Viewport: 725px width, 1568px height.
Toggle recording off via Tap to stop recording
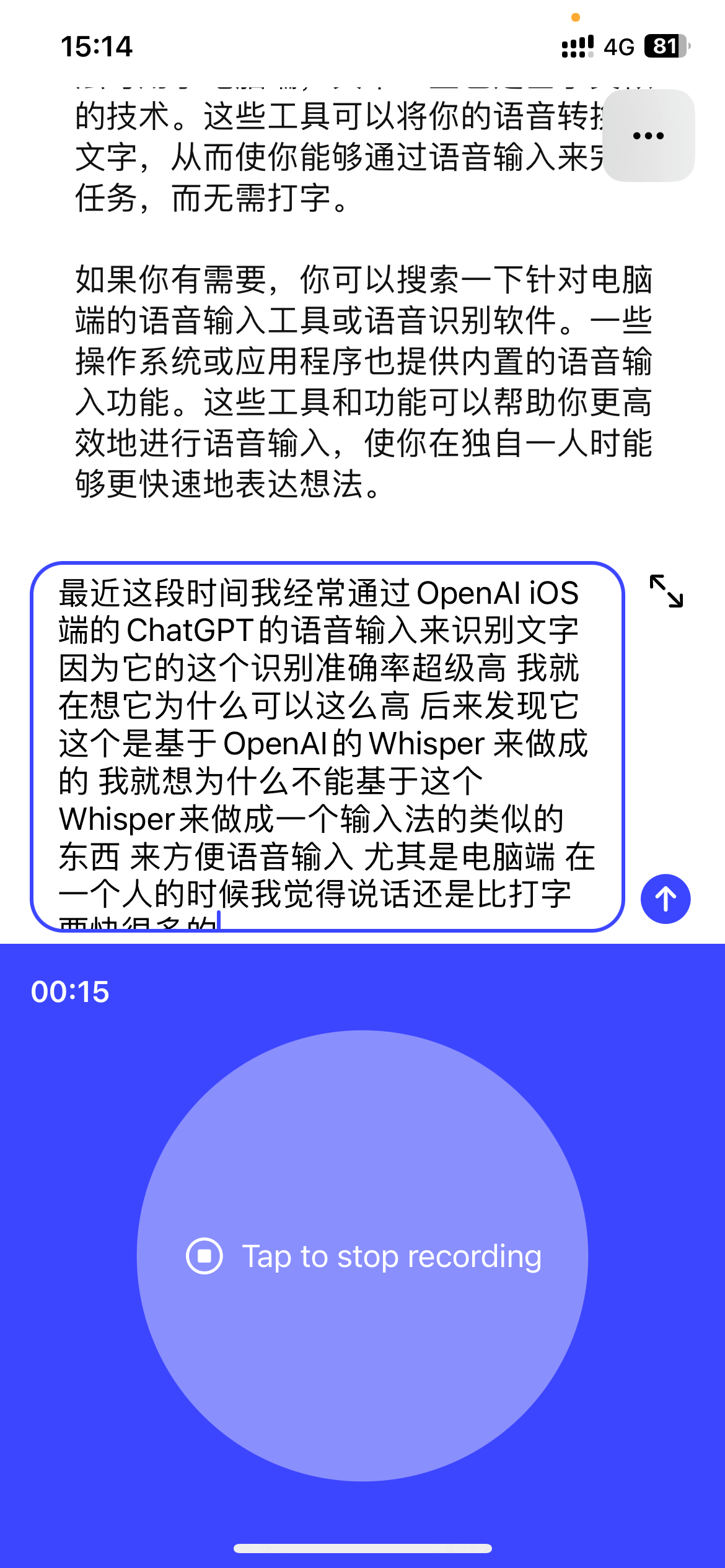(391, 1255)
